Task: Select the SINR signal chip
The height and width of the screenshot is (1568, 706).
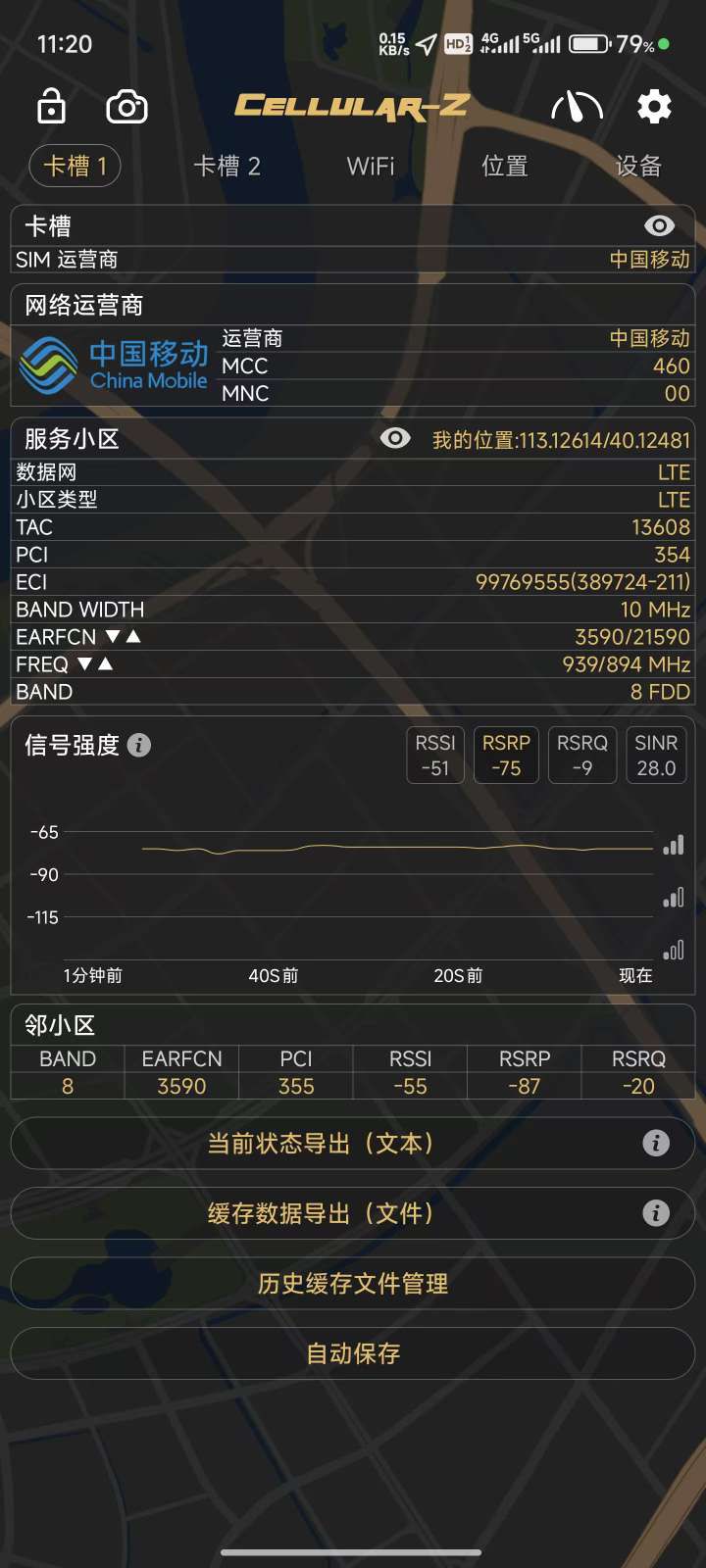Action: tap(656, 755)
